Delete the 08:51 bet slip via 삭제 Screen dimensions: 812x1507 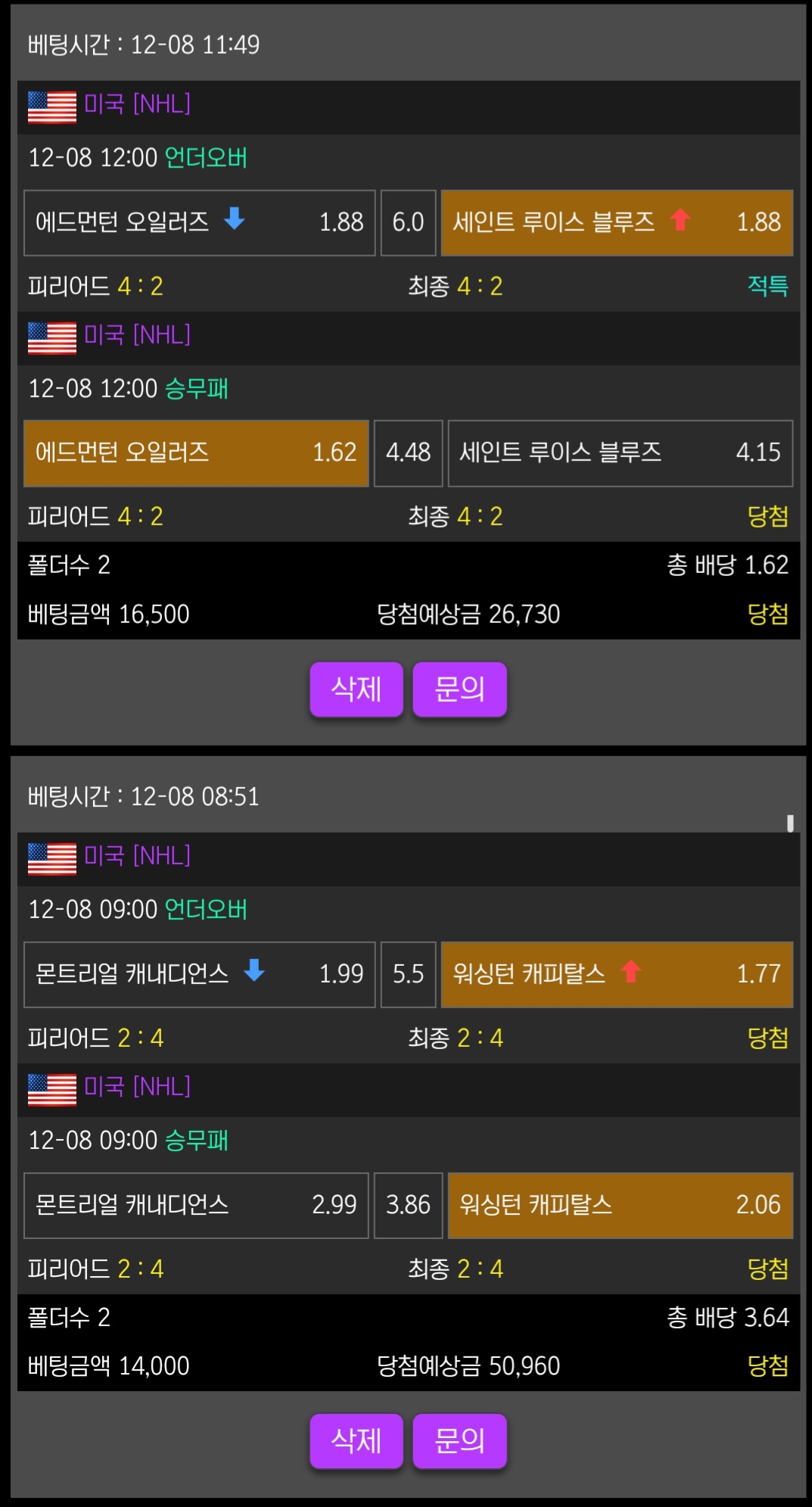click(356, 1440)
